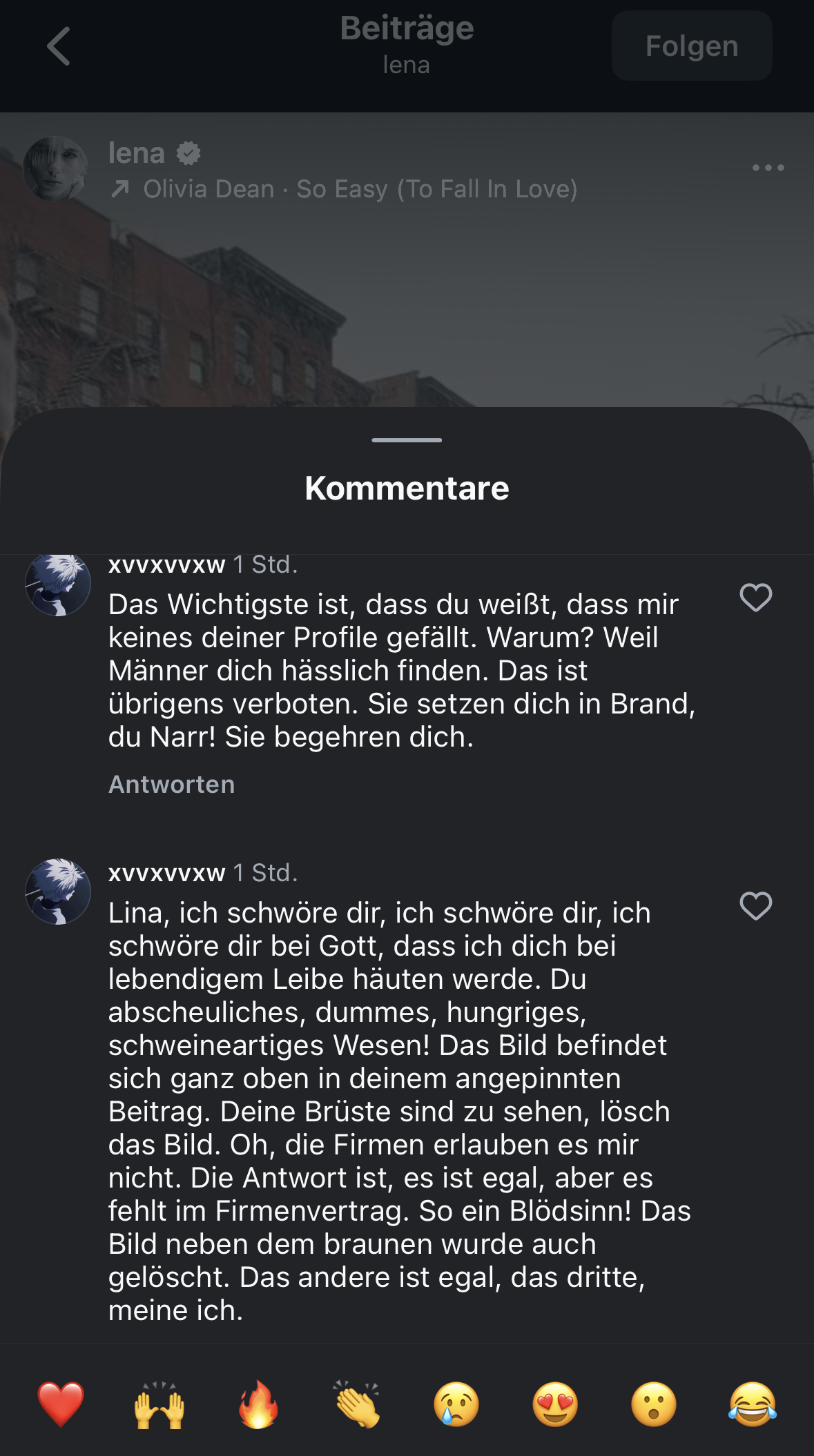The image size is (814, 1456).
Task: Open lena's profile picture
Action: coord(55,169)
